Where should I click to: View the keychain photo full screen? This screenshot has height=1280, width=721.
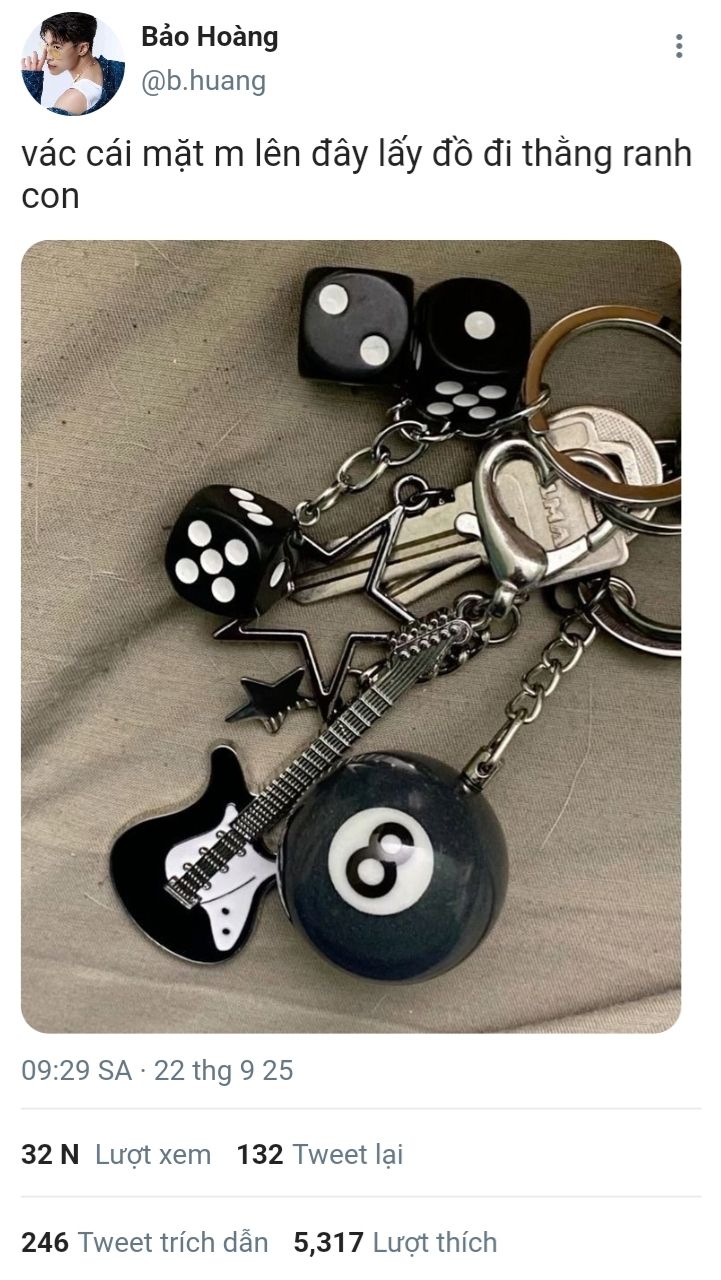350,636
